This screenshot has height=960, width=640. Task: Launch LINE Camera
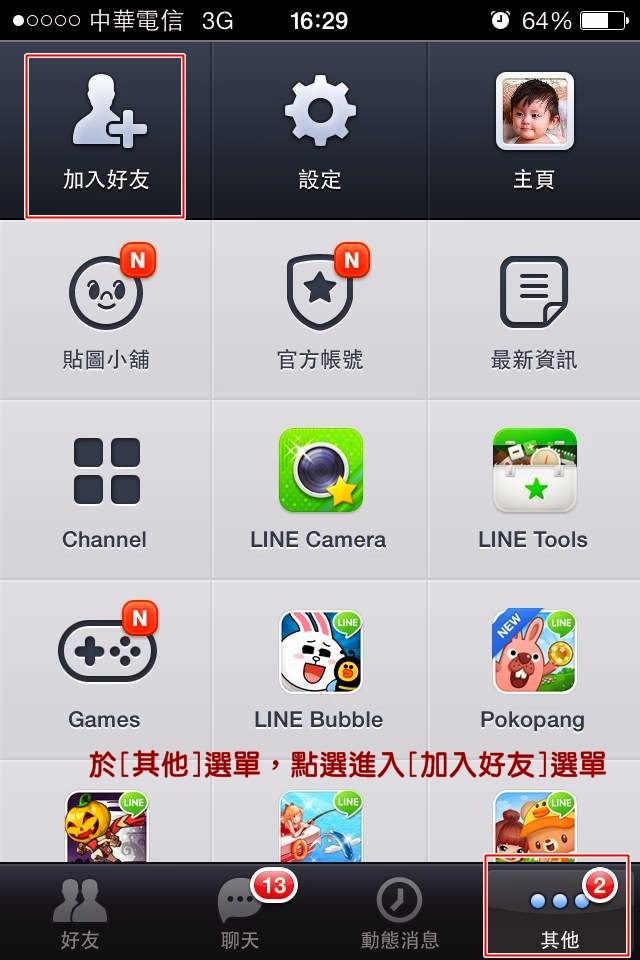[320, 490]
